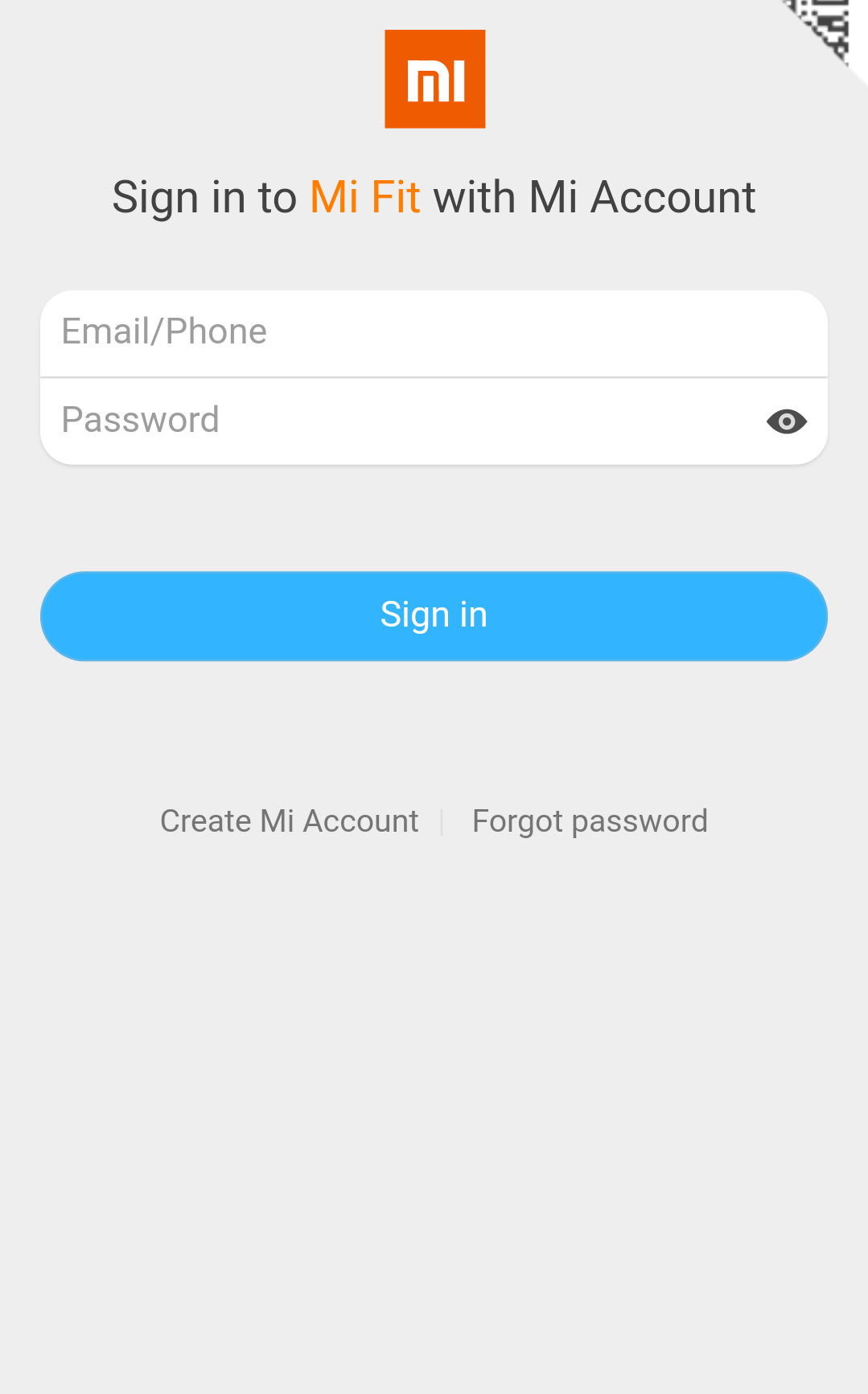Open Create Mi Account
The image size is (868, 1394).
[290, 821]
